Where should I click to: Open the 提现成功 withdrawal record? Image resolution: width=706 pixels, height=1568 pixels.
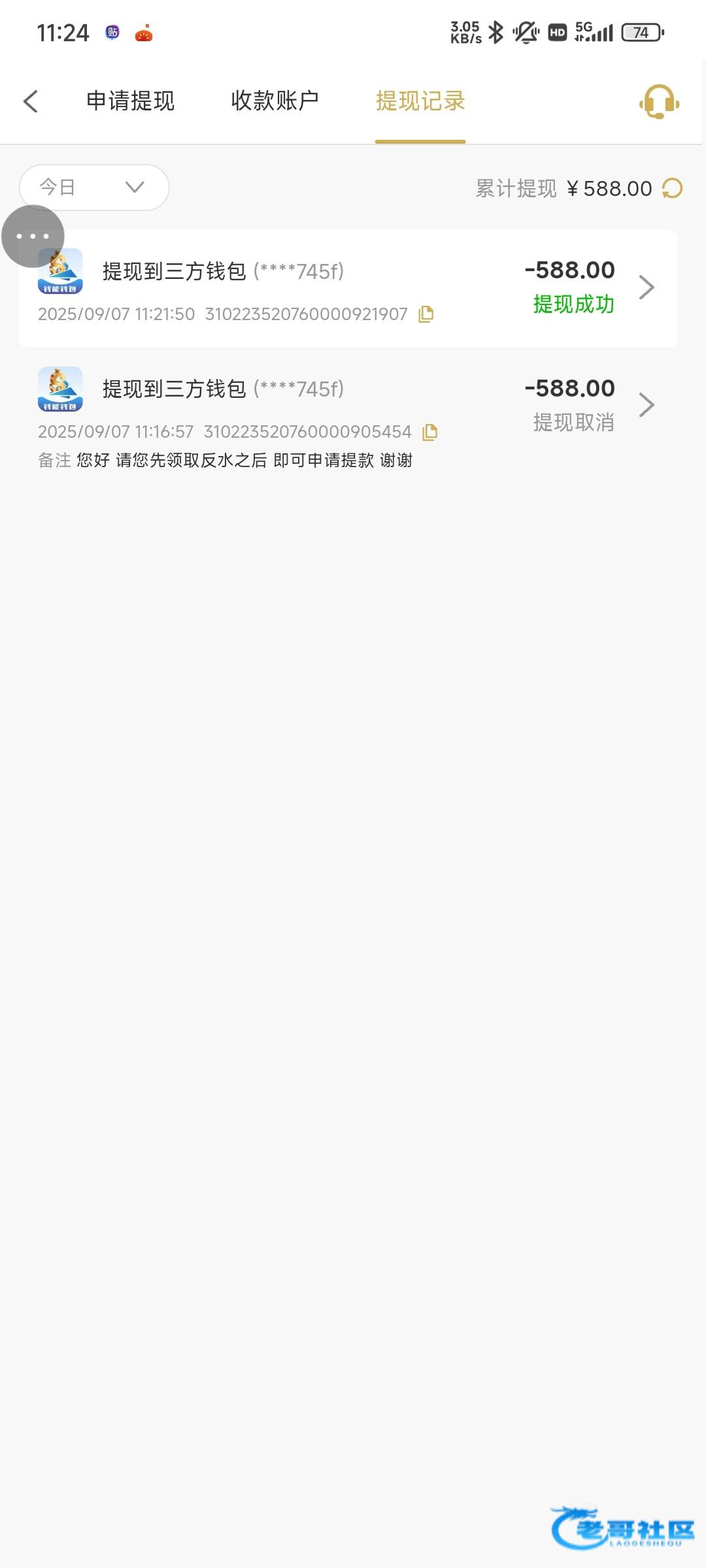coord(348,288)
